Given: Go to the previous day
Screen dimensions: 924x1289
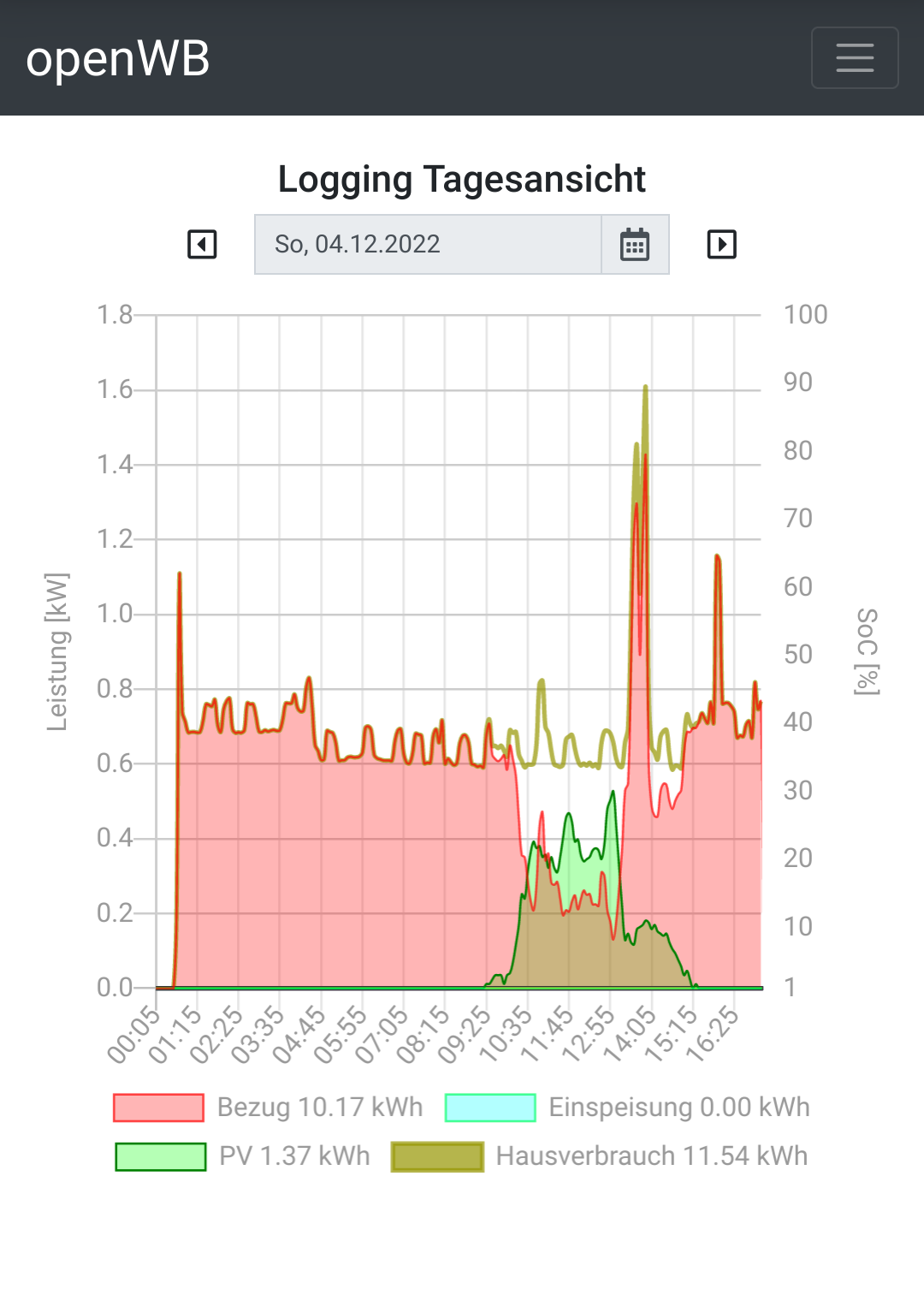Looking at the screenshot, I should click(x=202, y=245).
